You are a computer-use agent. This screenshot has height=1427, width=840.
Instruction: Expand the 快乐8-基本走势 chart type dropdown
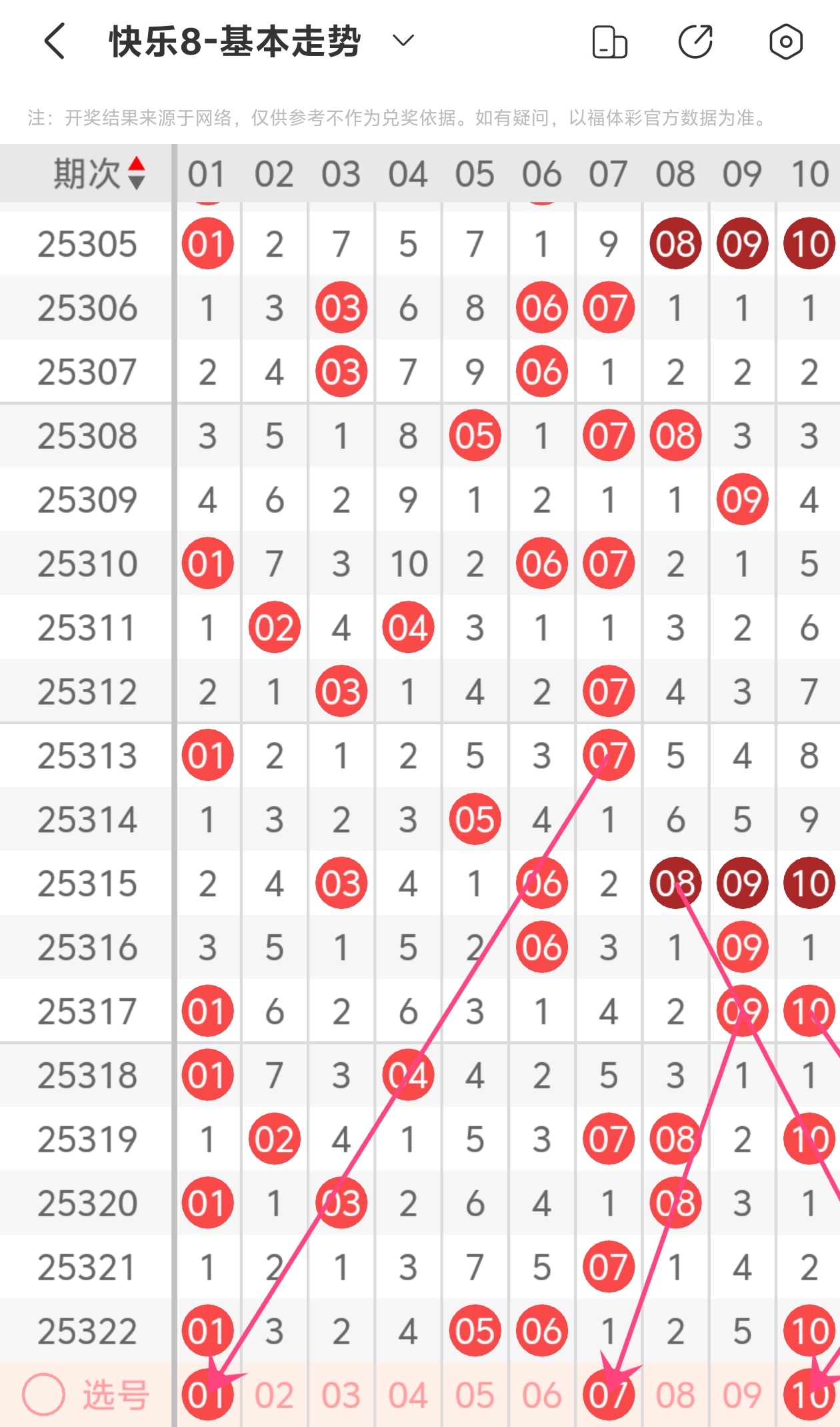point(403,41)
